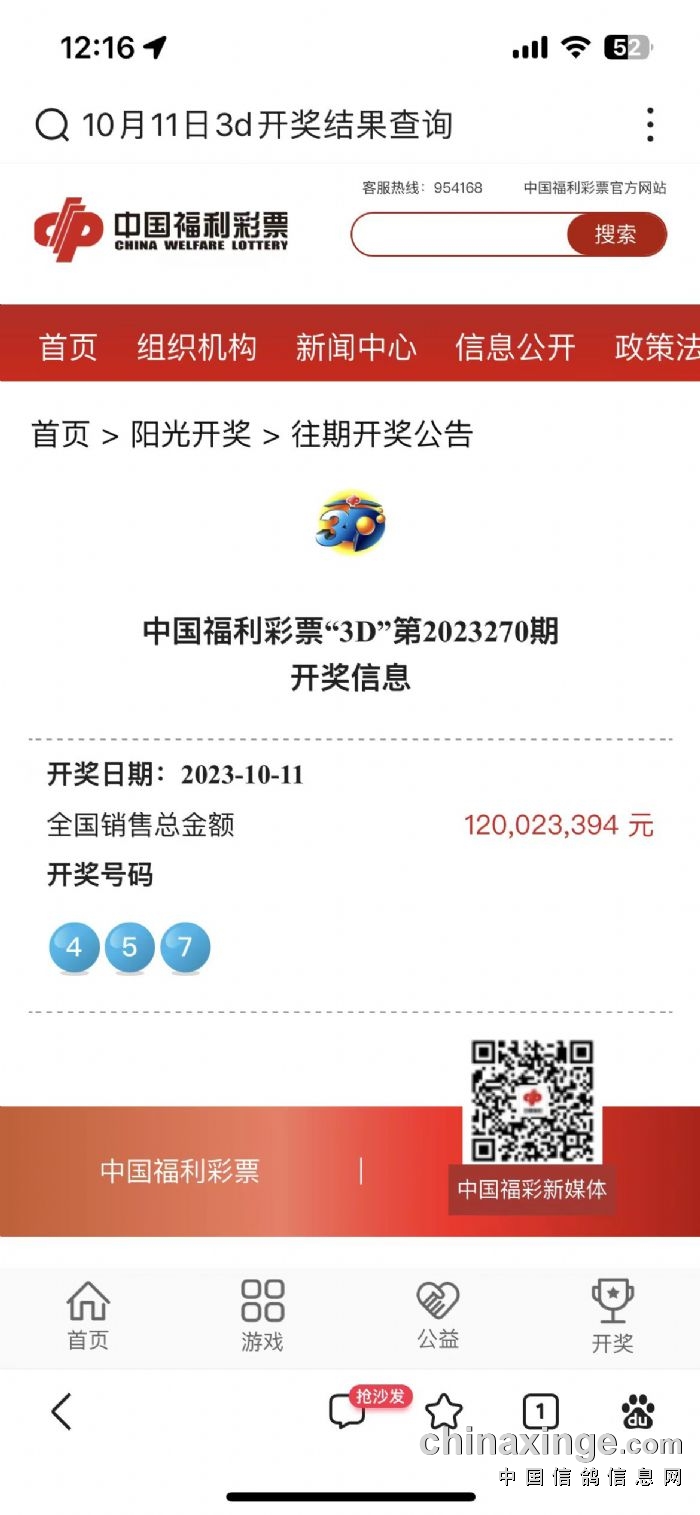Switch to the 新闻中心 section
Screen dimensions: 700x1515
tap(356, 347)
